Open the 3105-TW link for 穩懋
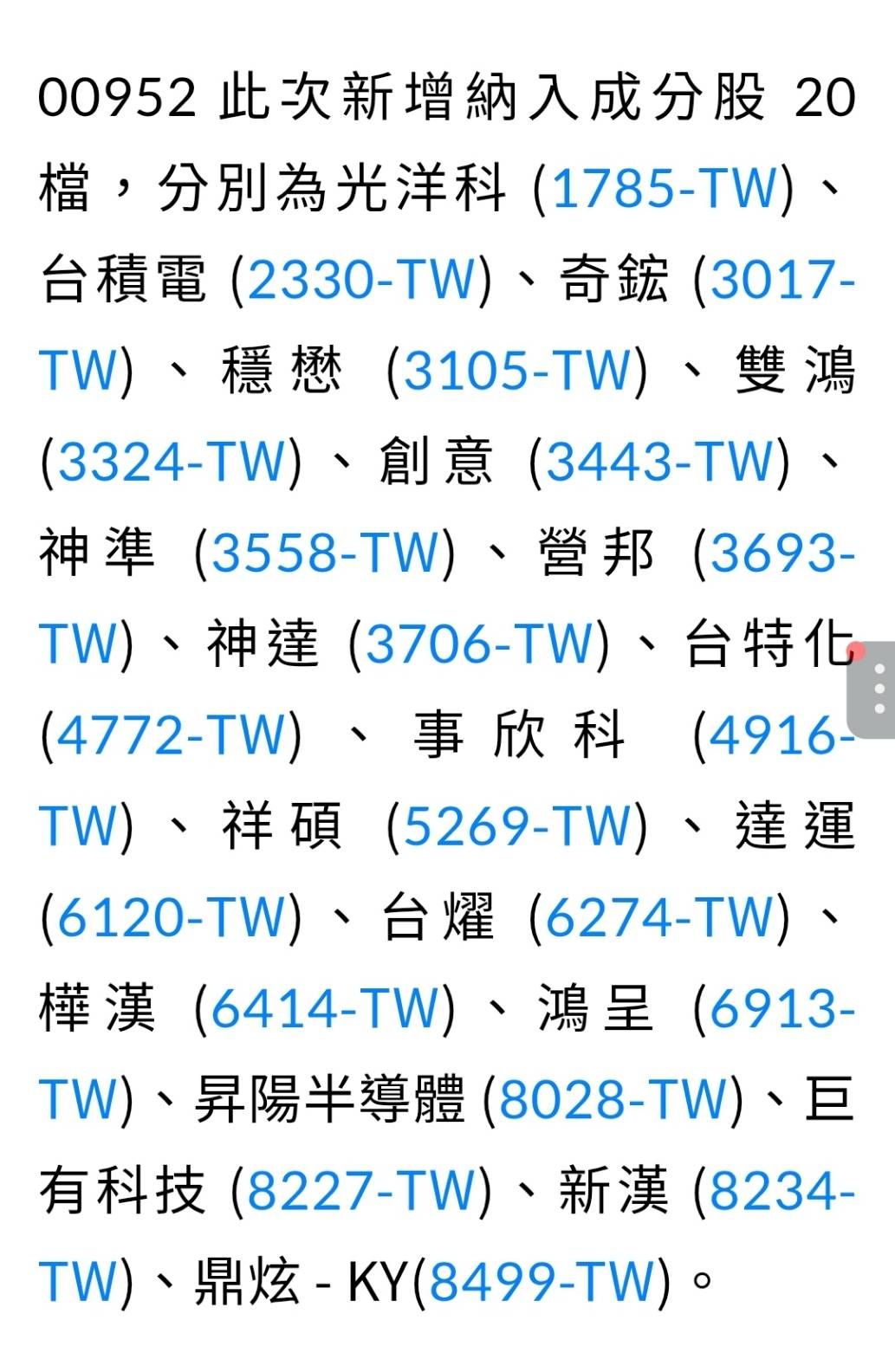This screenshot has height=1372, width=895. click(517, 372)
